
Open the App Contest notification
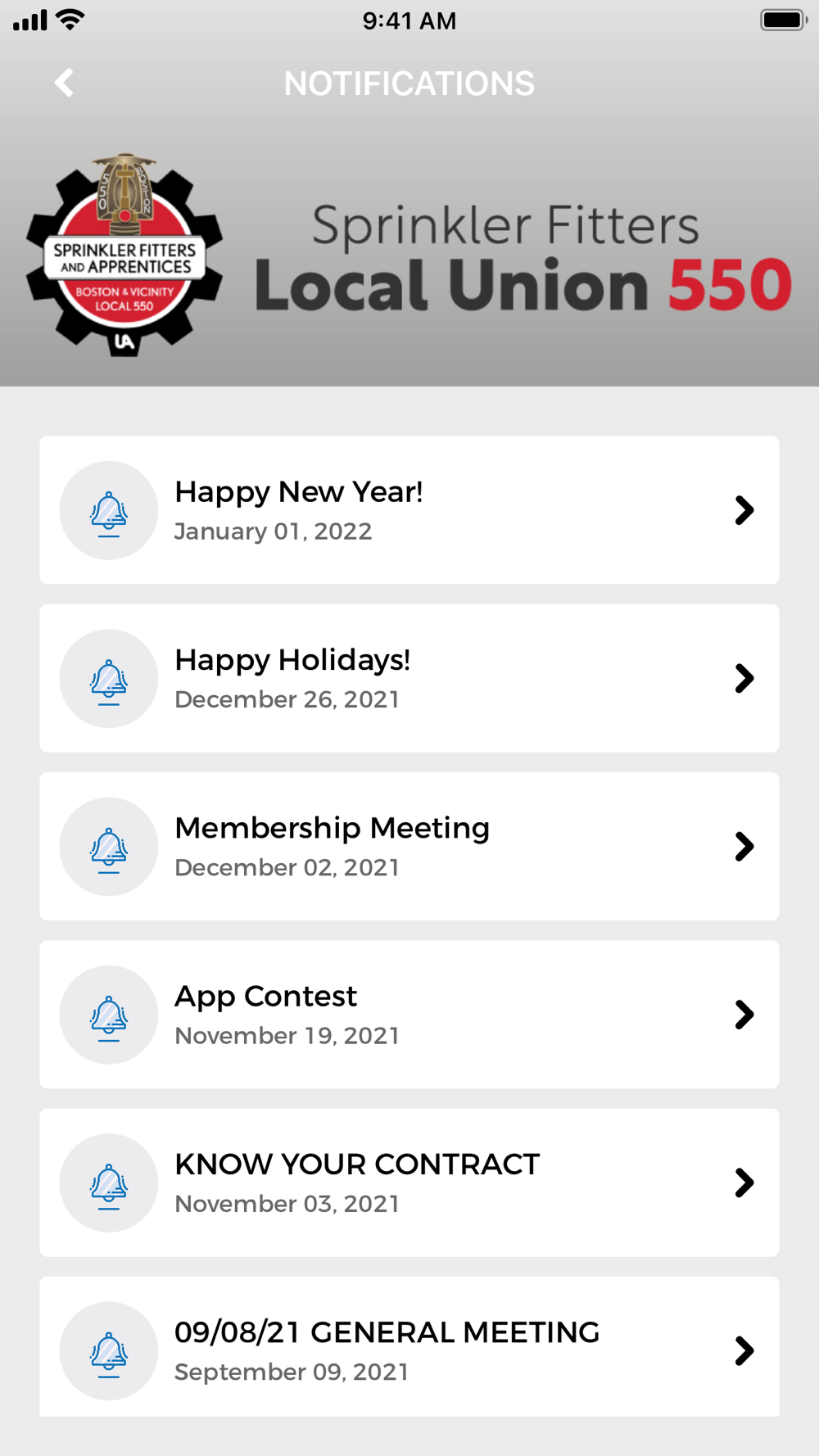pyautogui.click(x=409, y=1015)
